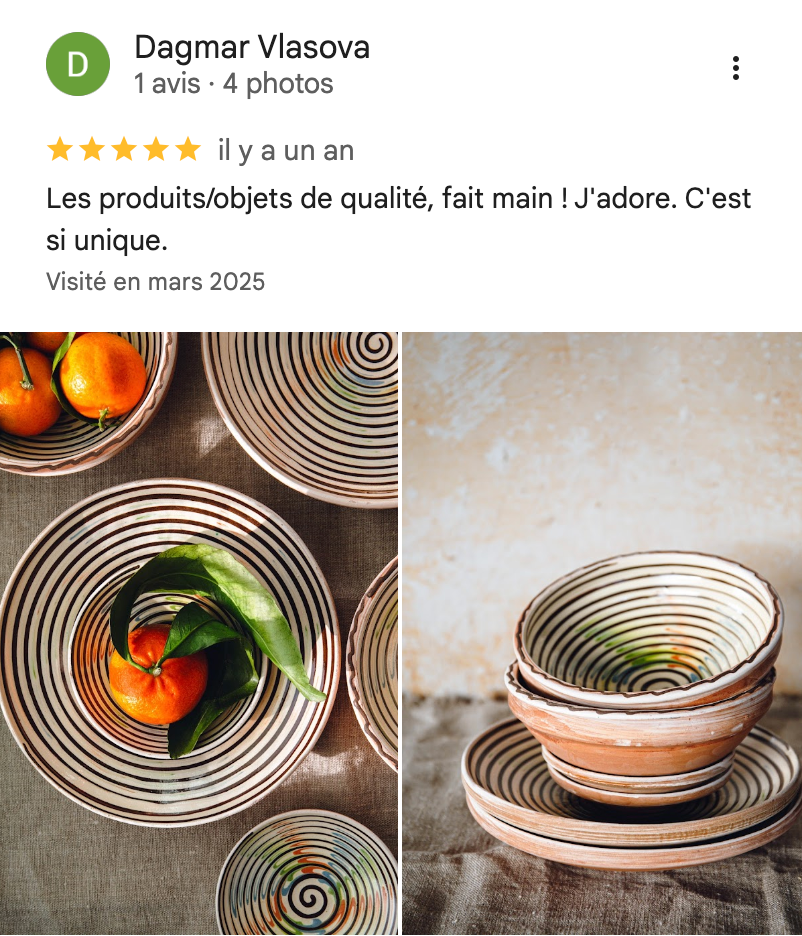The width and height of the screenshot is (802, 936).
Task: Open the review photo of bowls with oranges
Action: [199, 633]
